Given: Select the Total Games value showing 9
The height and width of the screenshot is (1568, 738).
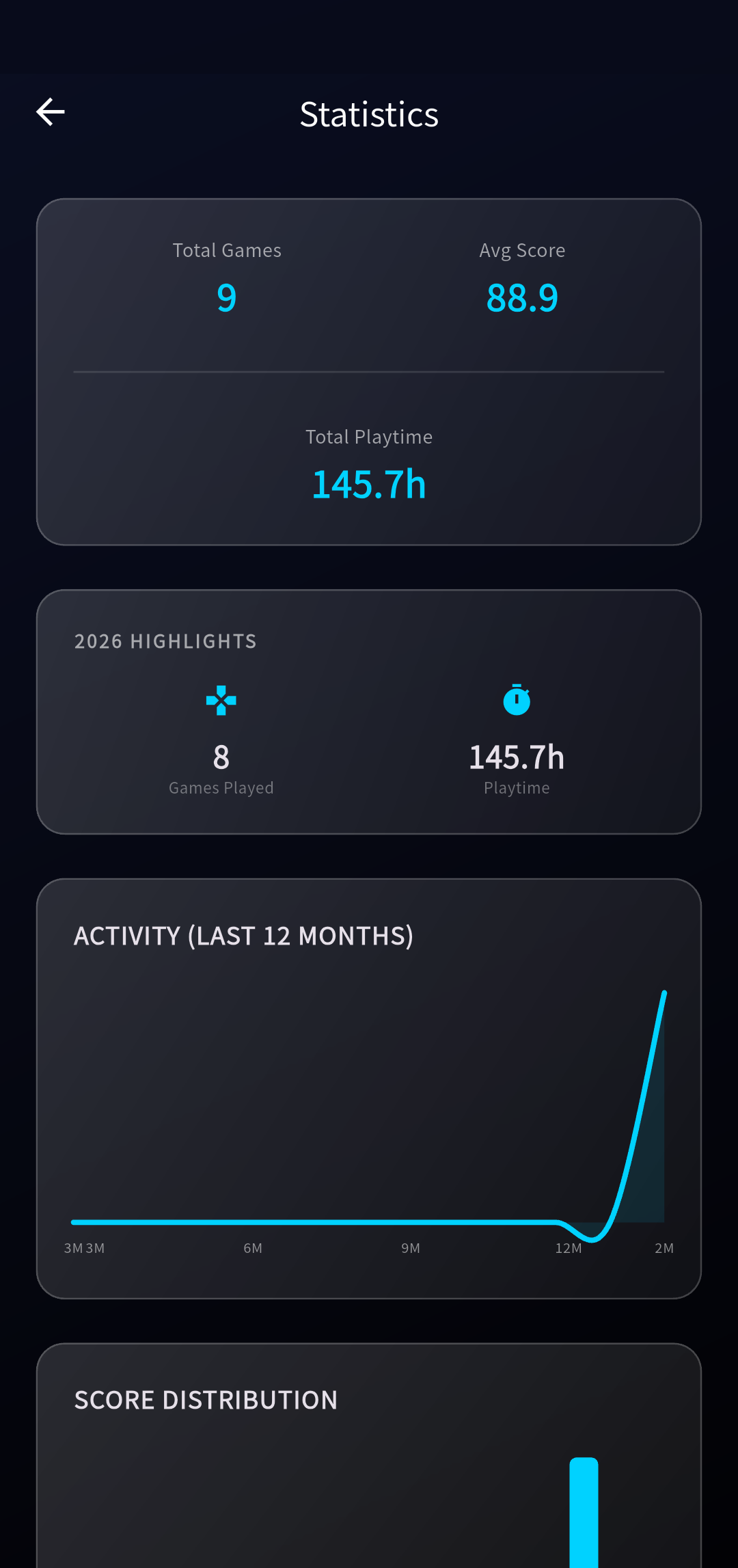Looking at the screenshot, I should 226,297.
